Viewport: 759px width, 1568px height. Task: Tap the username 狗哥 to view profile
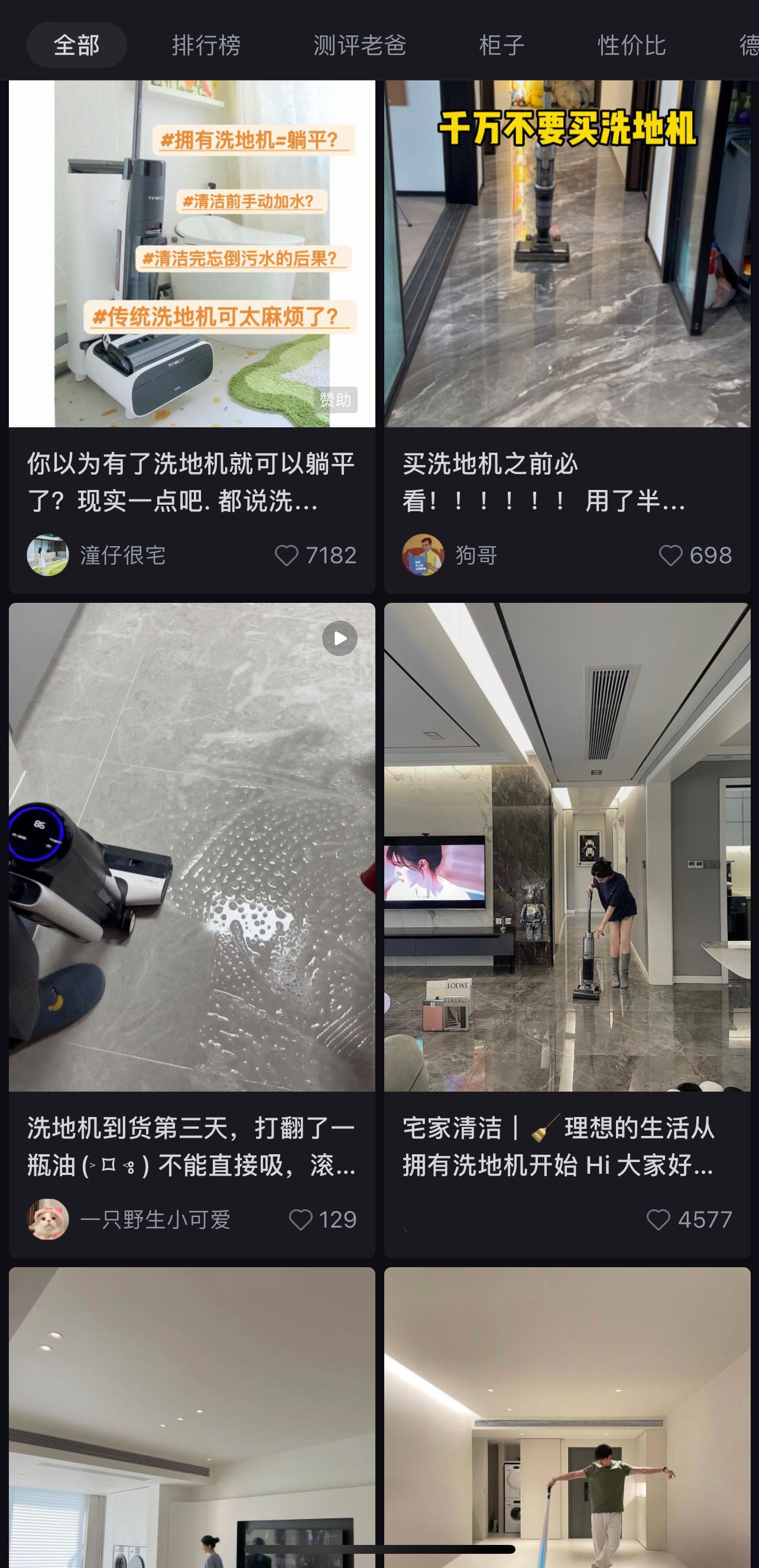[477, 554]
